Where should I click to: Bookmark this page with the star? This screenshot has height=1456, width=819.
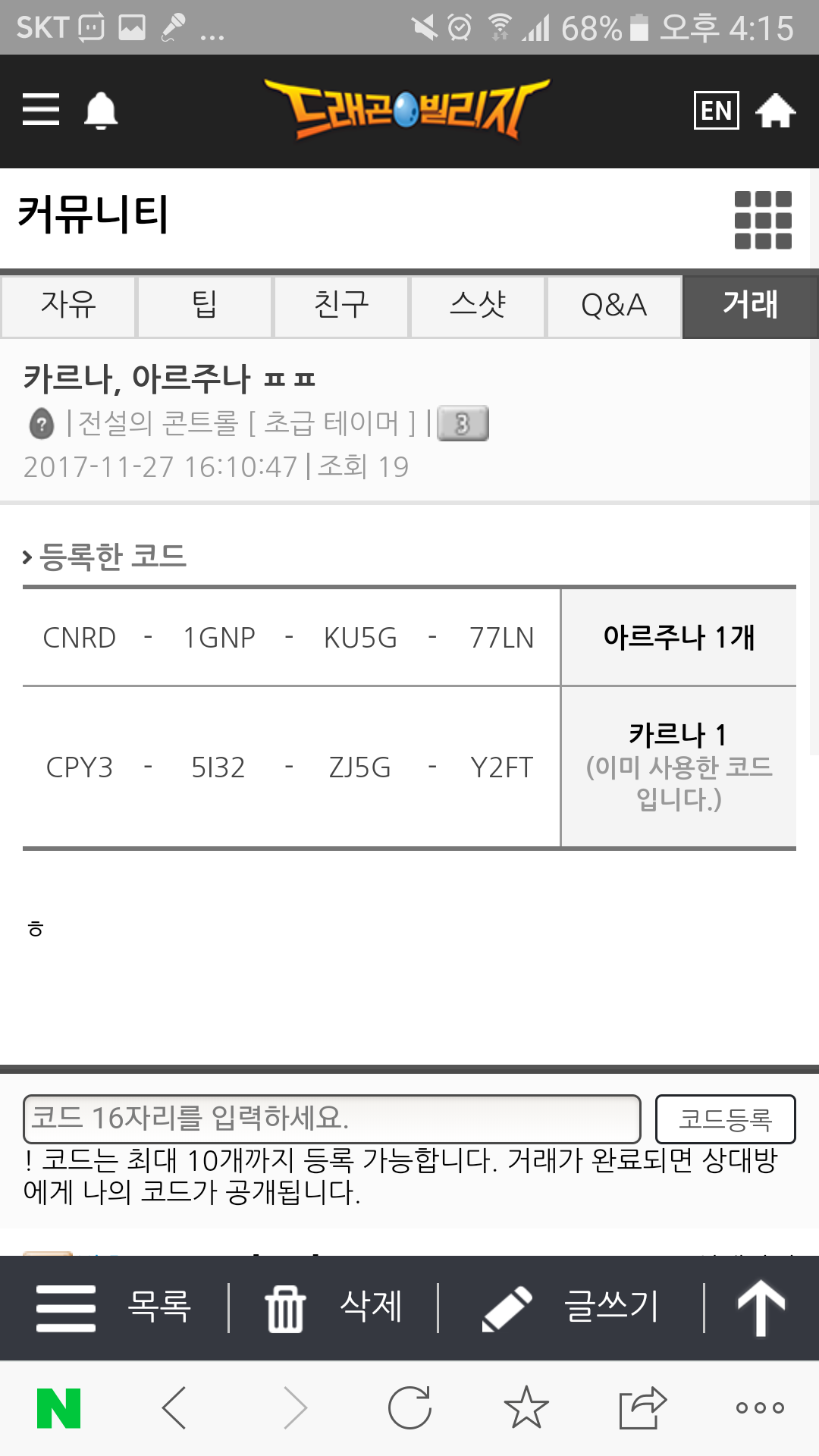[x=526, y=1407]
